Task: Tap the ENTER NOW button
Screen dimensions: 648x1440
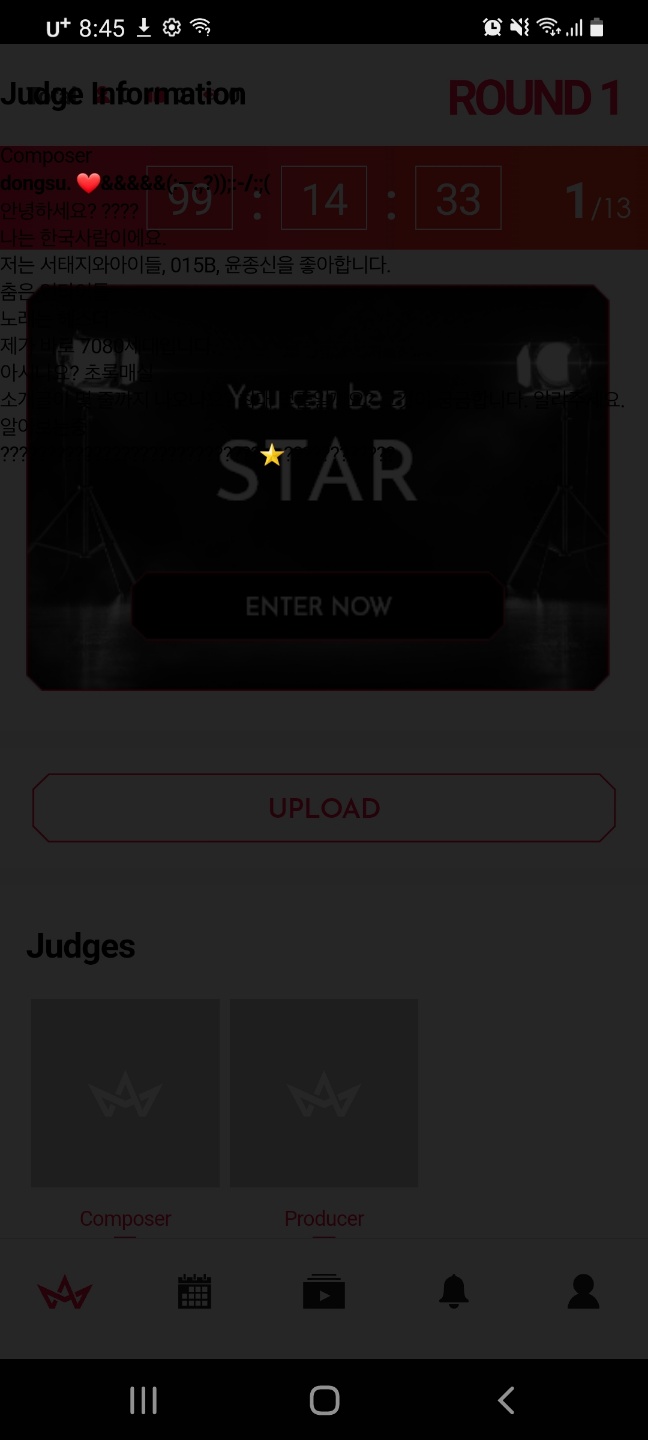Action: (x=318, y=606)
